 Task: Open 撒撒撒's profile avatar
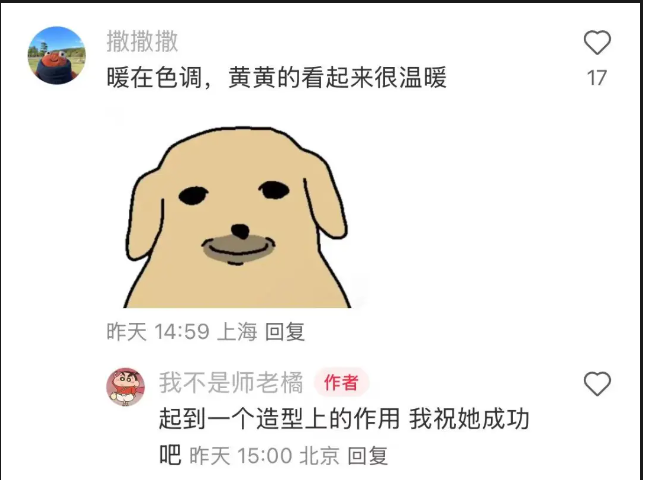[56, 55]
